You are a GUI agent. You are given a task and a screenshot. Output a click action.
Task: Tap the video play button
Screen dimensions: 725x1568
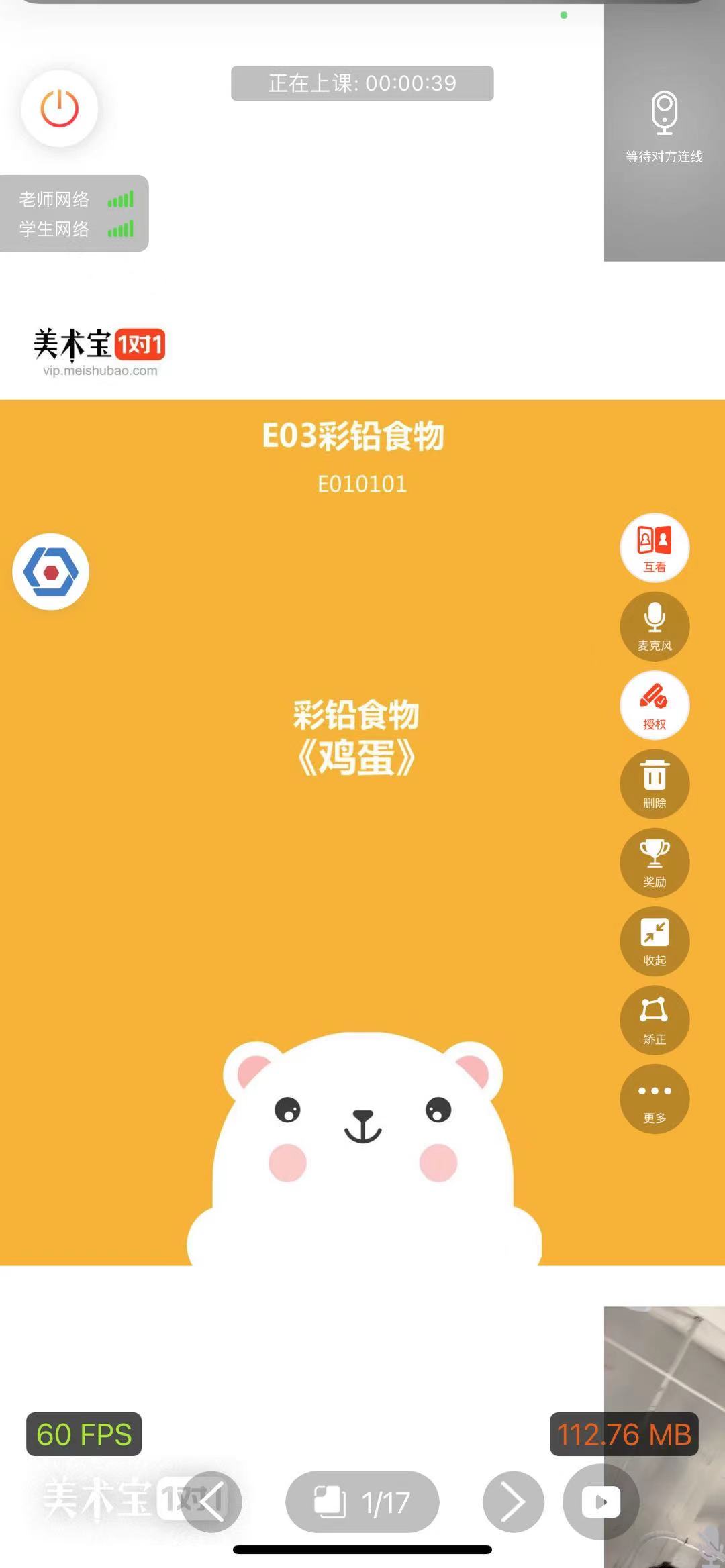[601, 1502]
